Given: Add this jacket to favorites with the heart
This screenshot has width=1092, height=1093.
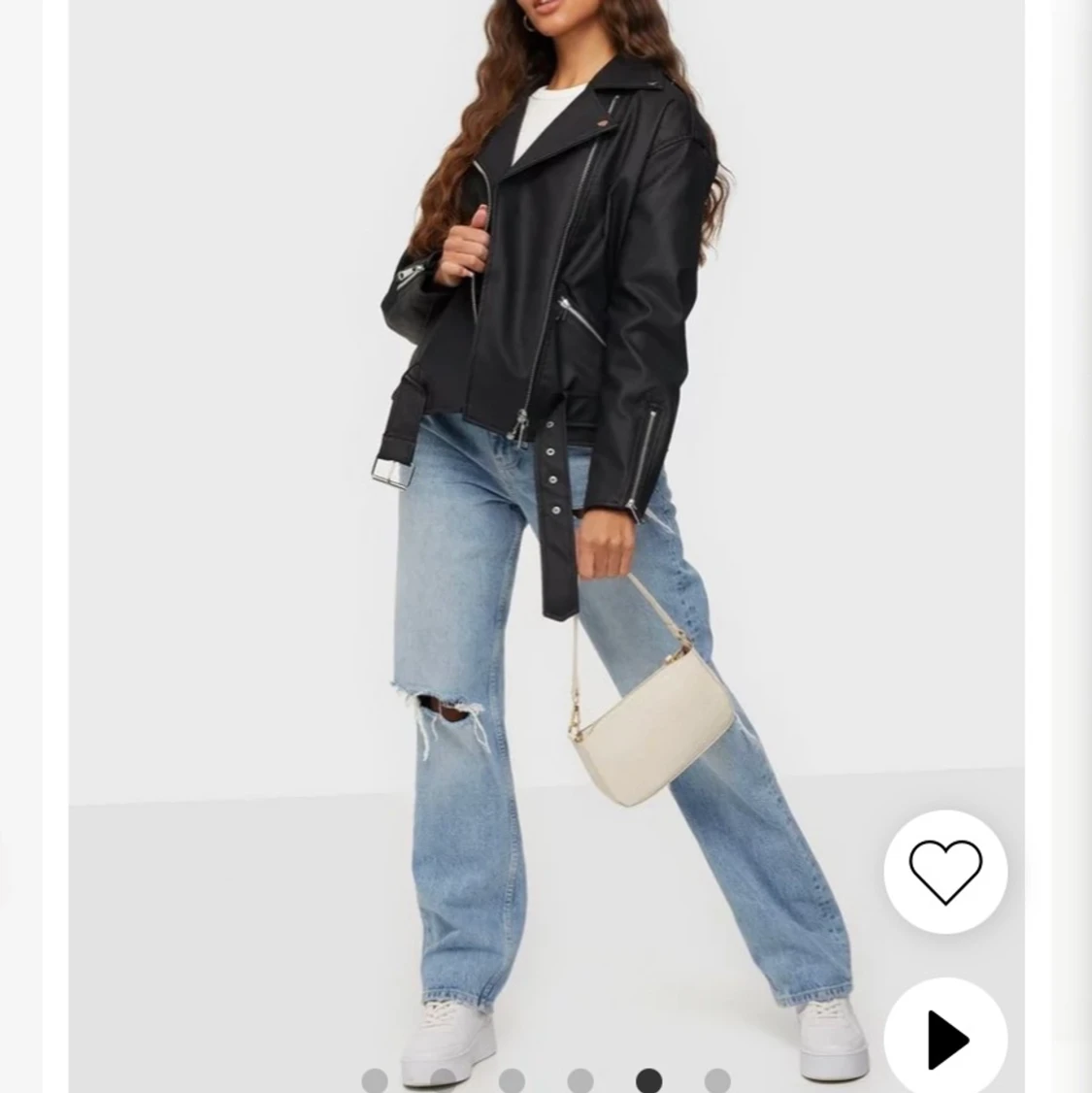Looking at the screenshot, I should click(944, 871).
